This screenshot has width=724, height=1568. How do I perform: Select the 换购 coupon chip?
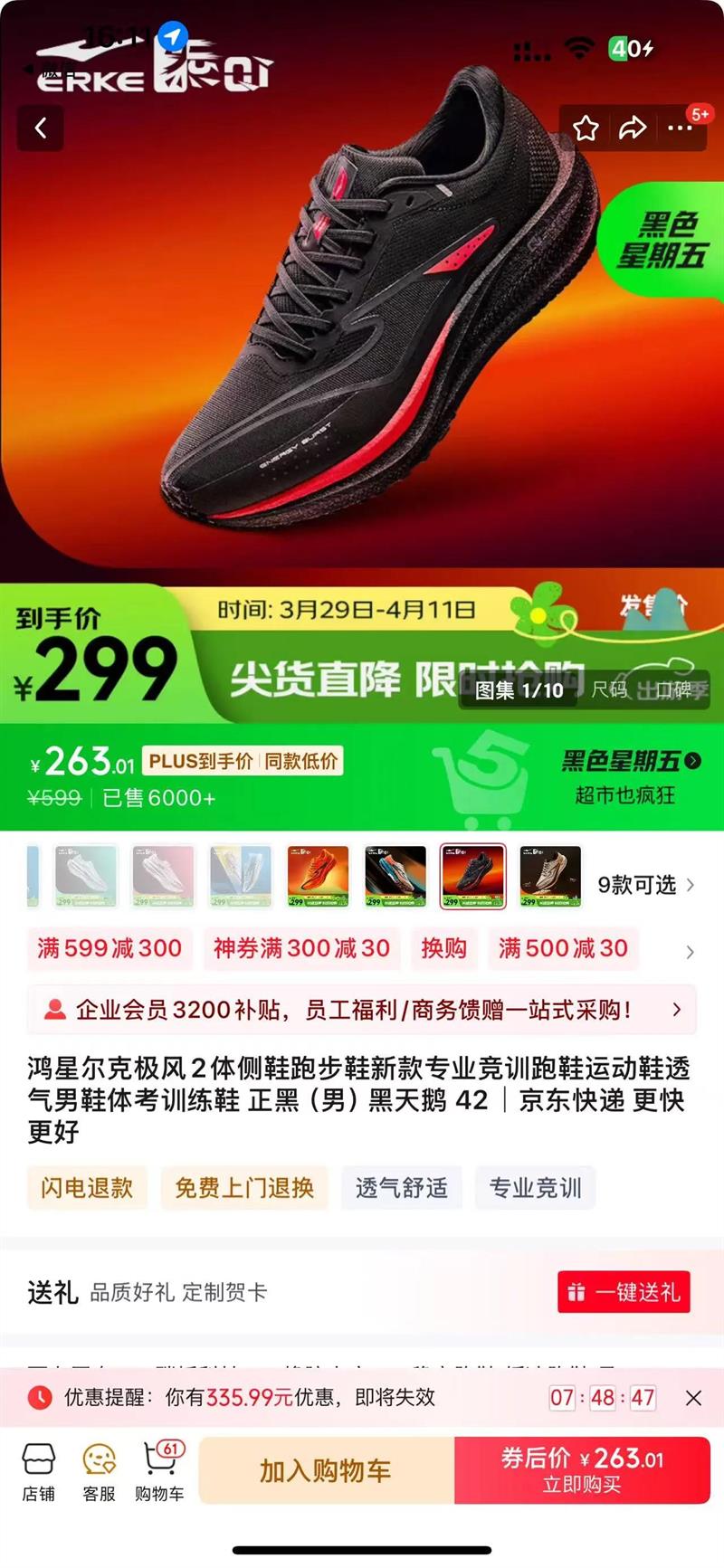tap(443, 949)
